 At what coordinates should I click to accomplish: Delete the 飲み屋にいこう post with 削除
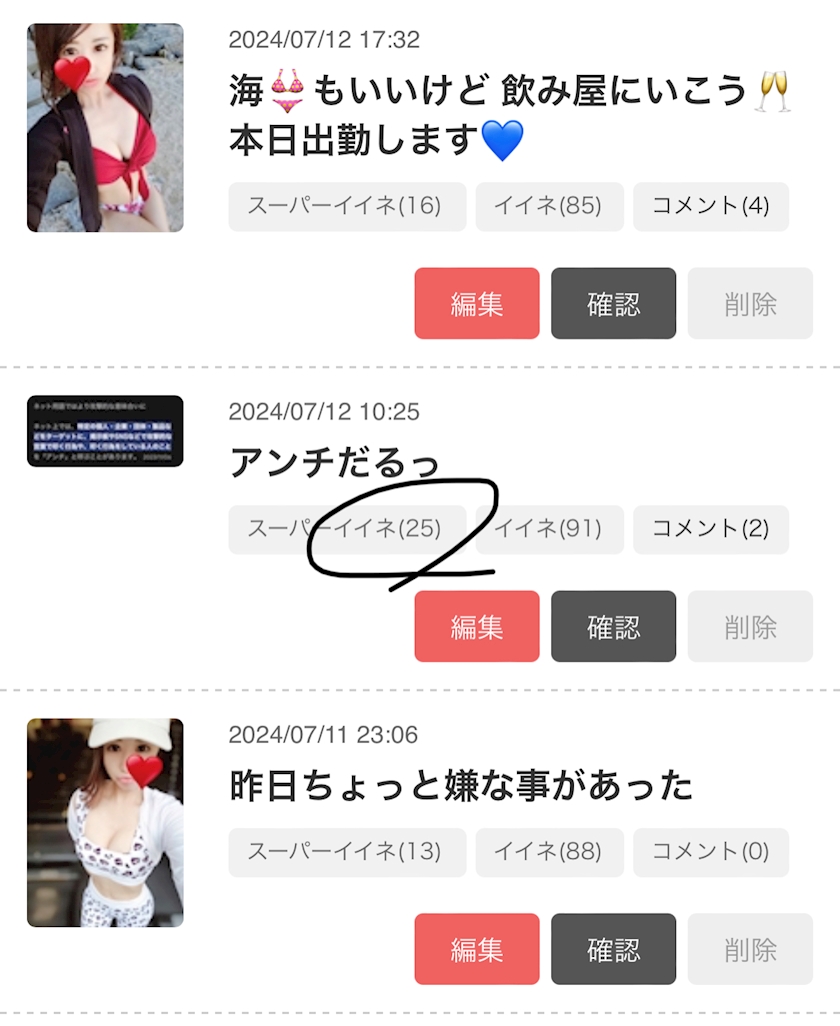pos(750,303)
